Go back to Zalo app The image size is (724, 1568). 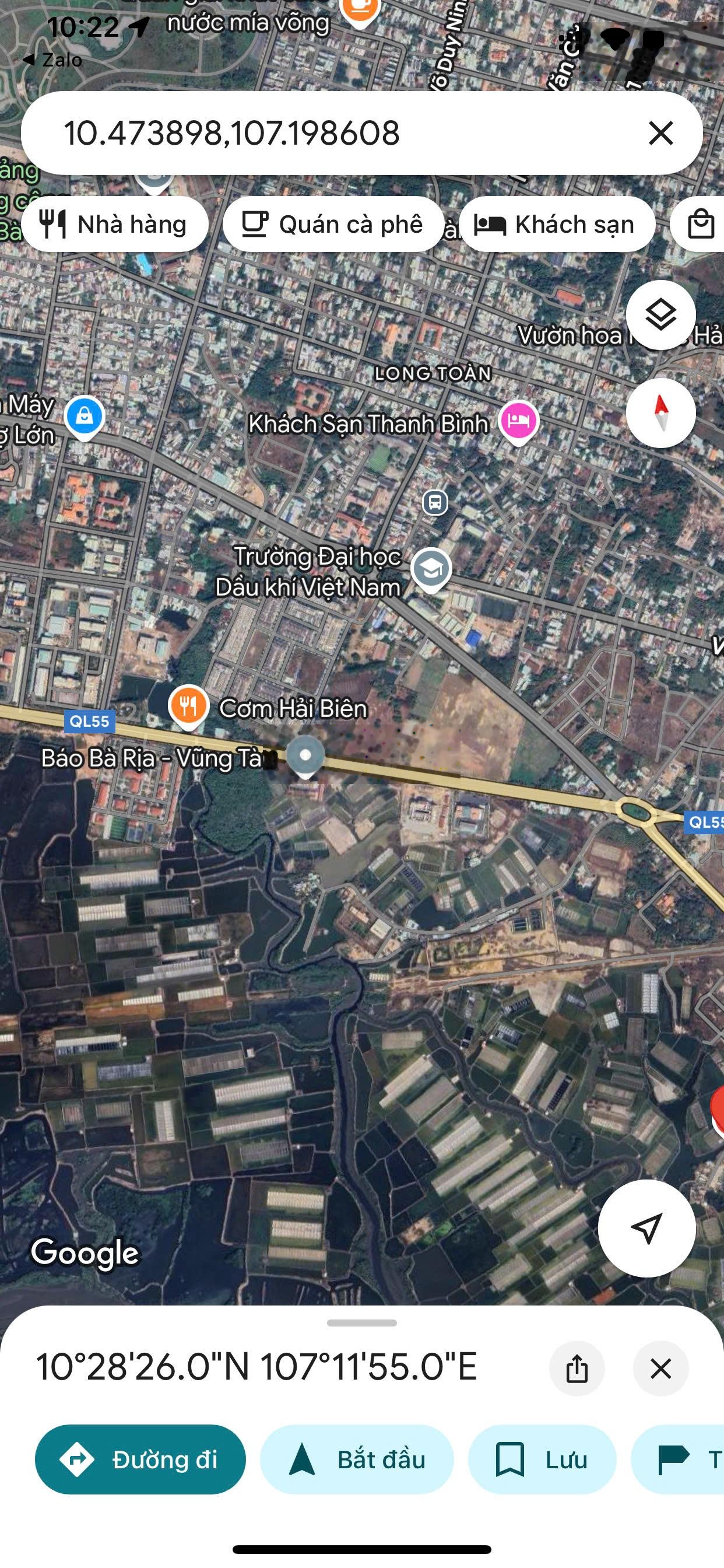(x=52, y=60)
